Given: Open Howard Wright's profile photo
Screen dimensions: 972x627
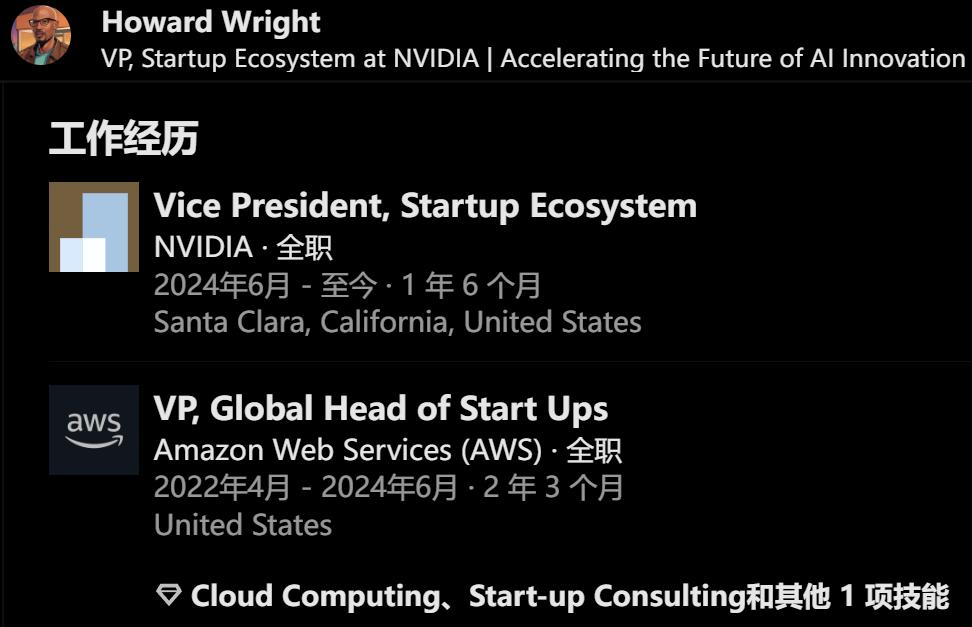Looking at the screenshot, I should 41,35.
